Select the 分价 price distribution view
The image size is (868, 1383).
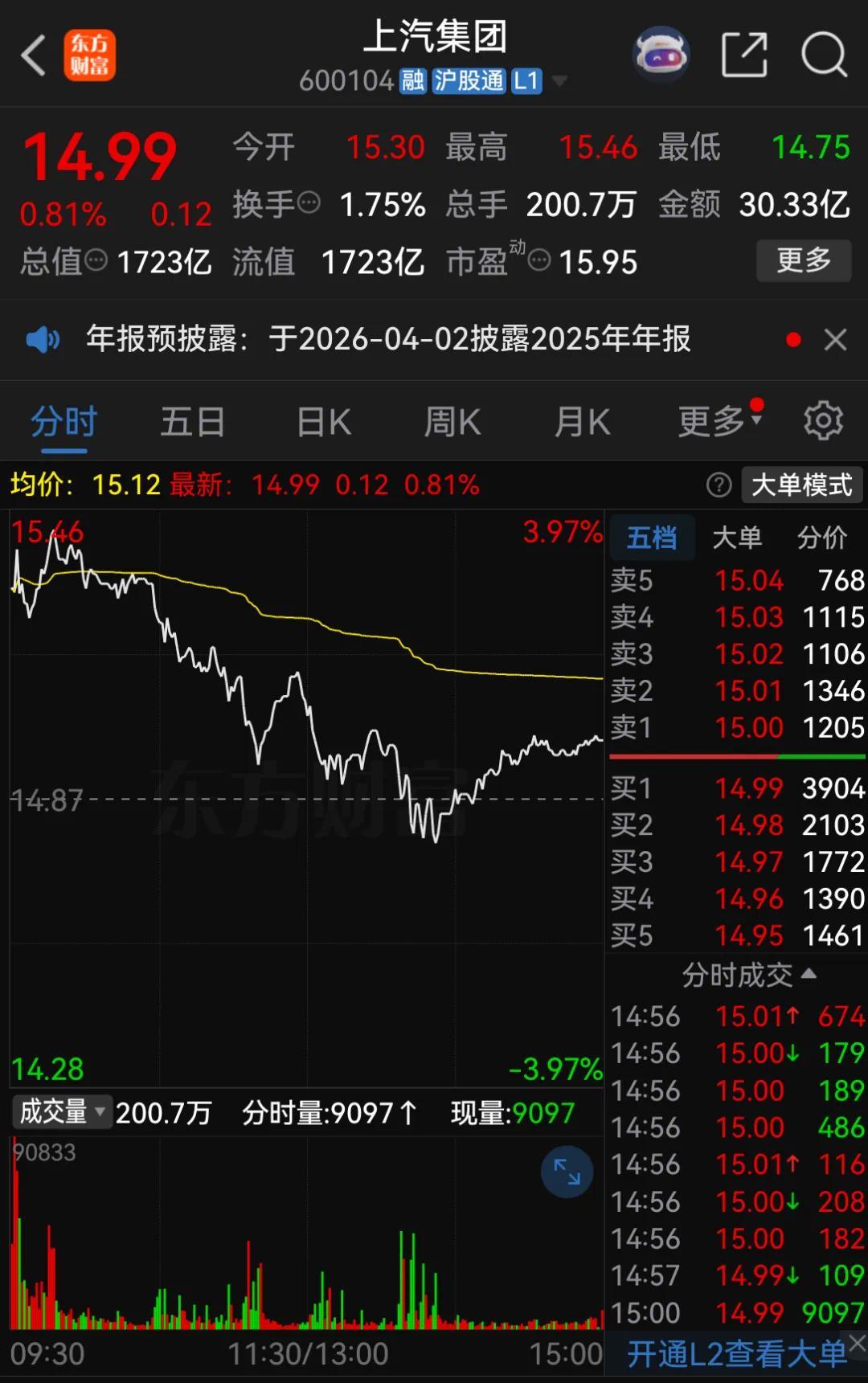821,537
